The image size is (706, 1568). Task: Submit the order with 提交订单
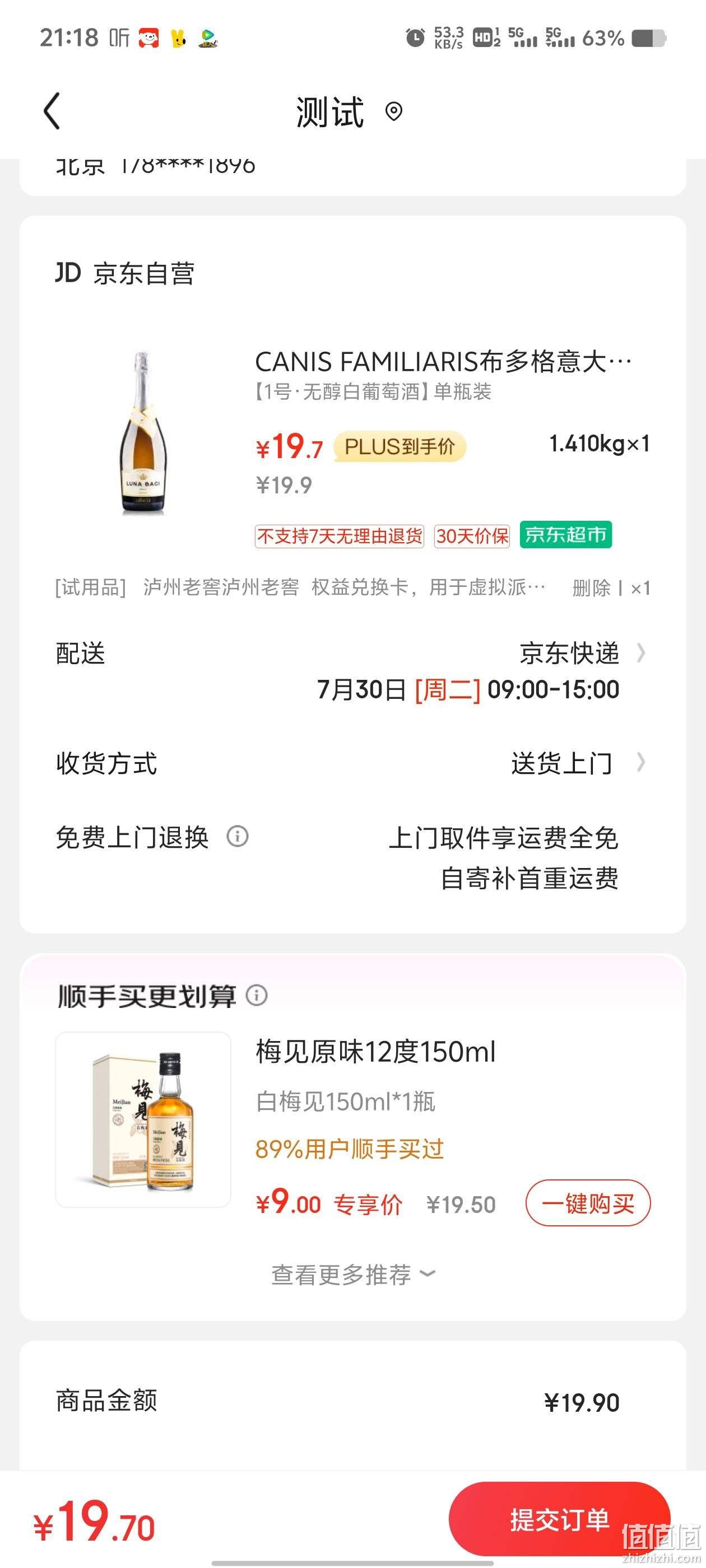(x=559, y=1519)
